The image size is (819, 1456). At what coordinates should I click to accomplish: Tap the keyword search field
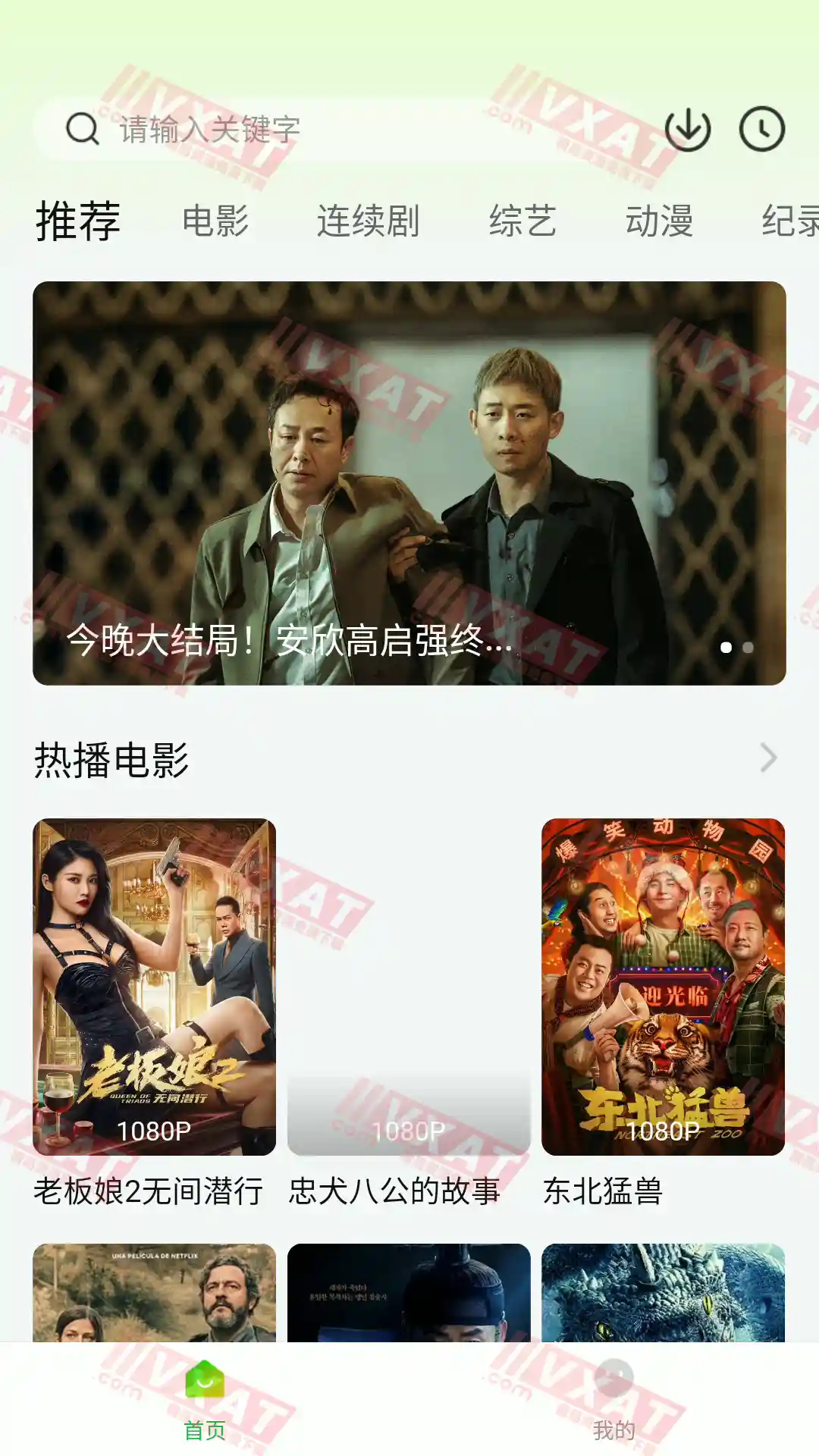[x=341, y=130]
